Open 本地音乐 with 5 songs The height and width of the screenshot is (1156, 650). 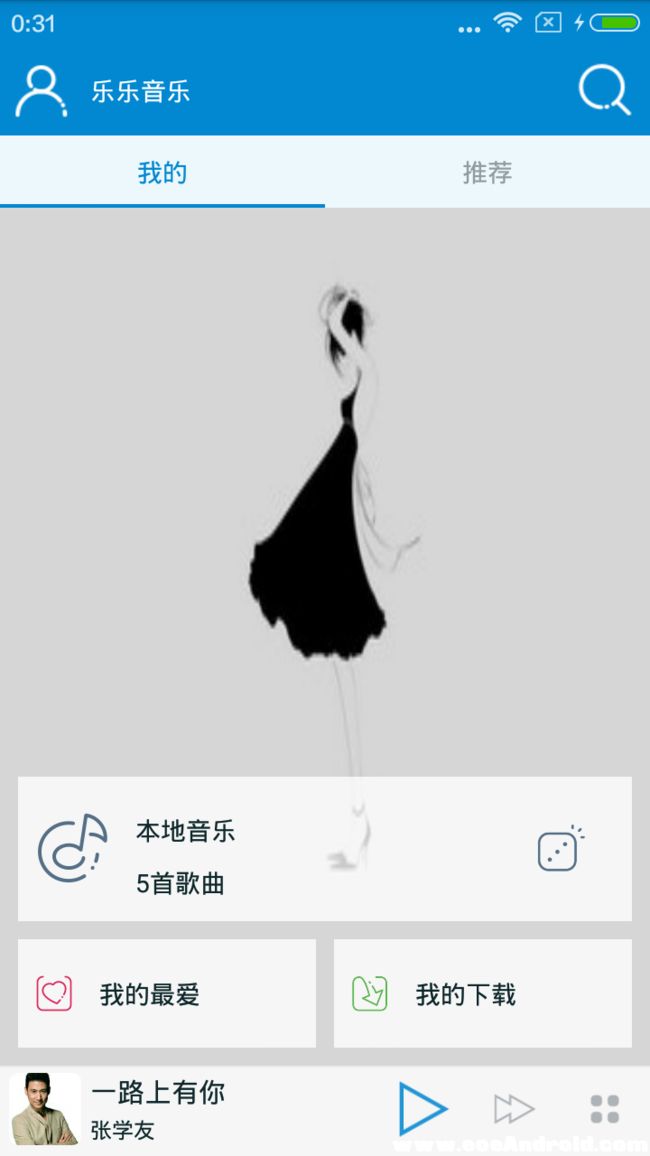[x=324, y=849]
